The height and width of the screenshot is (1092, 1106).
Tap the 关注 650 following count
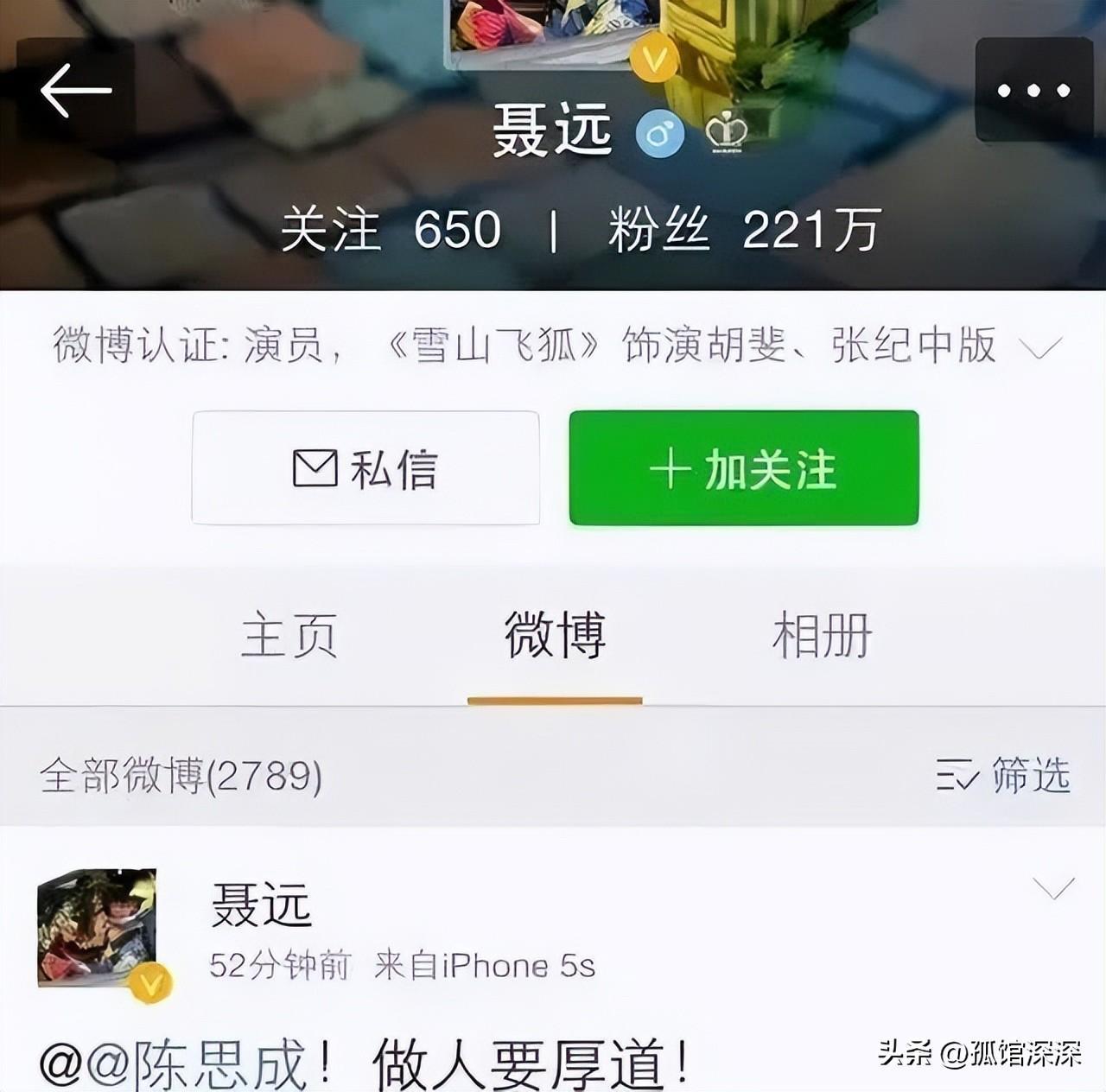391,230
